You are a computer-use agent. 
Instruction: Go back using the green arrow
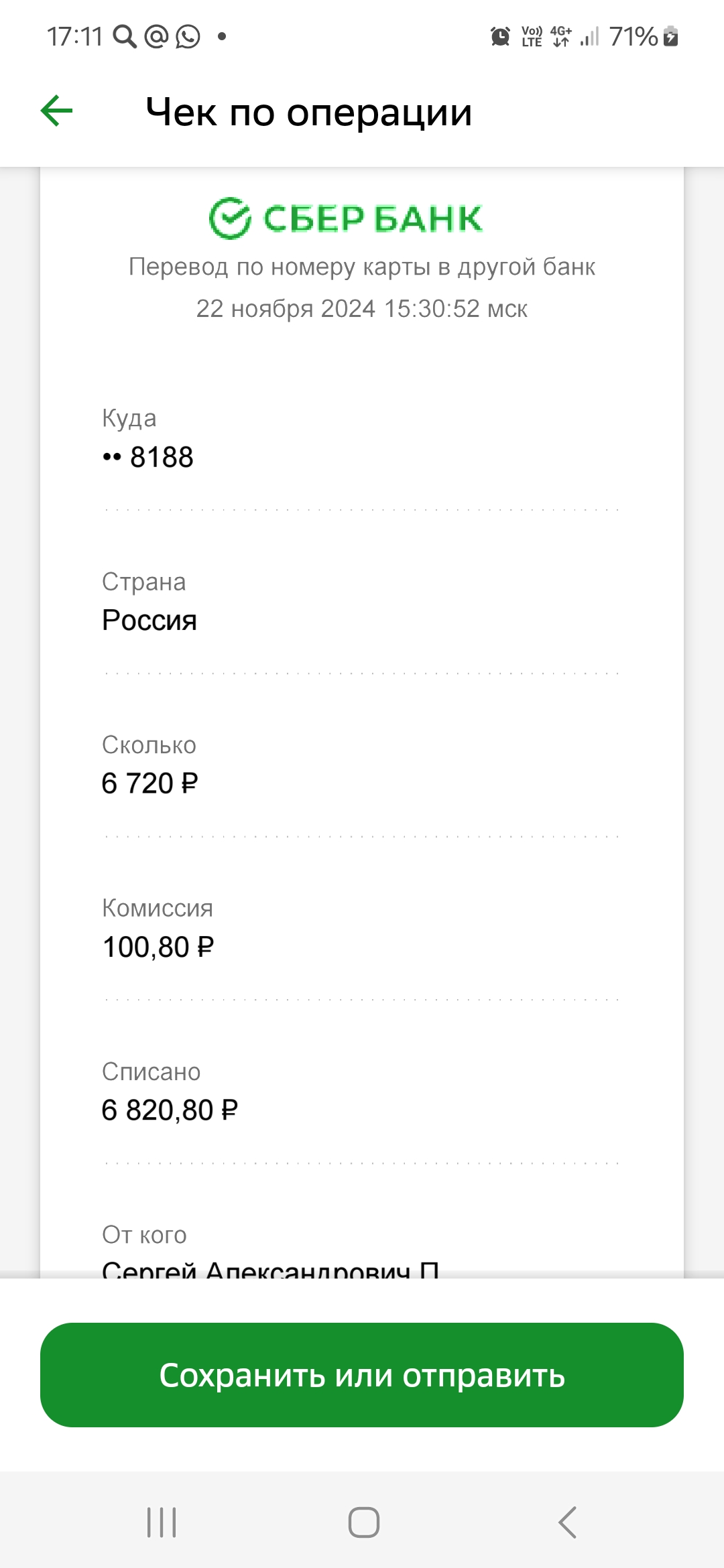pos(57,111)
